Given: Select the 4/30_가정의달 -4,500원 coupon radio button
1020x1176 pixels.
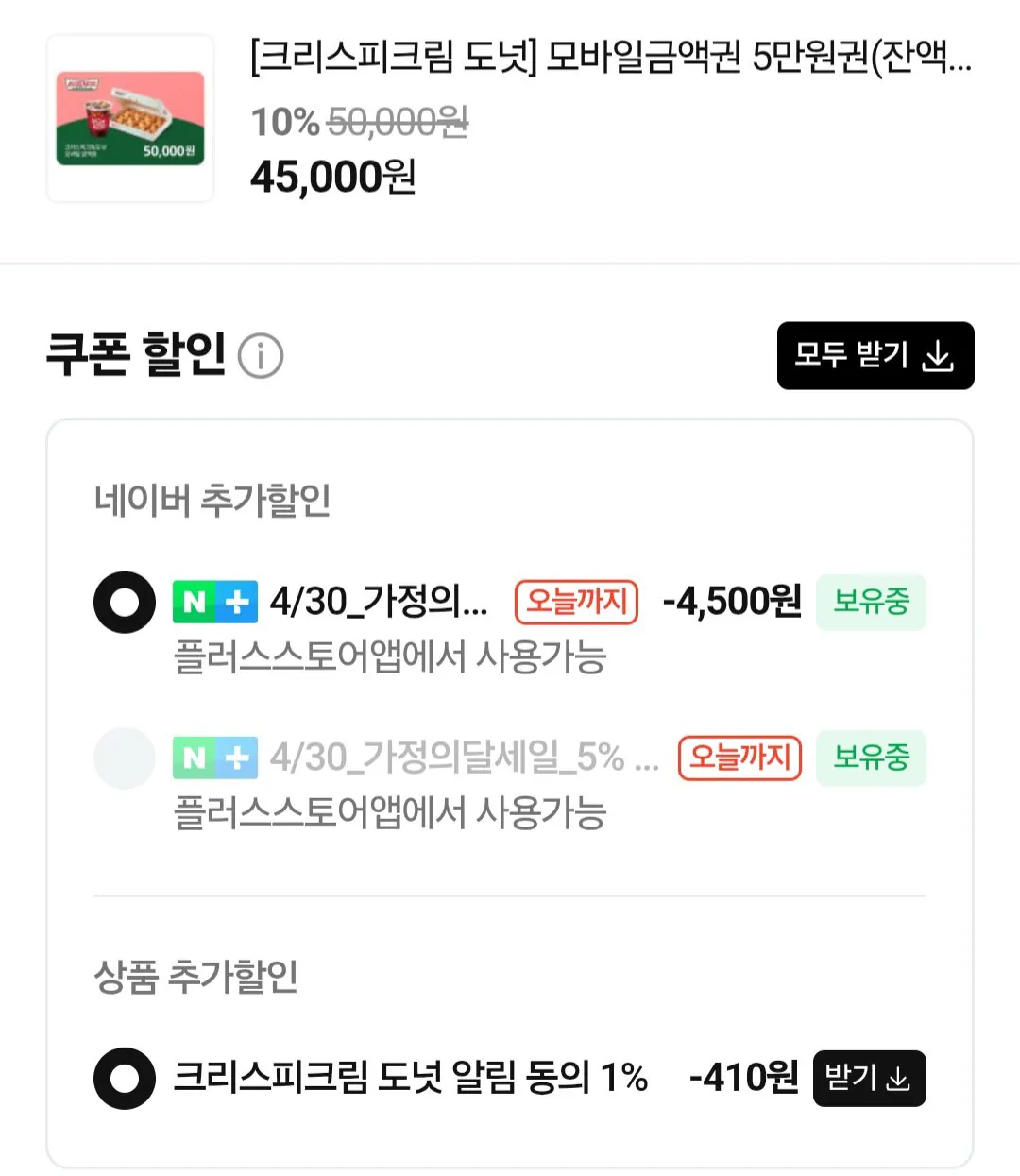Looking at the screenshot, I should coord(123,602).
